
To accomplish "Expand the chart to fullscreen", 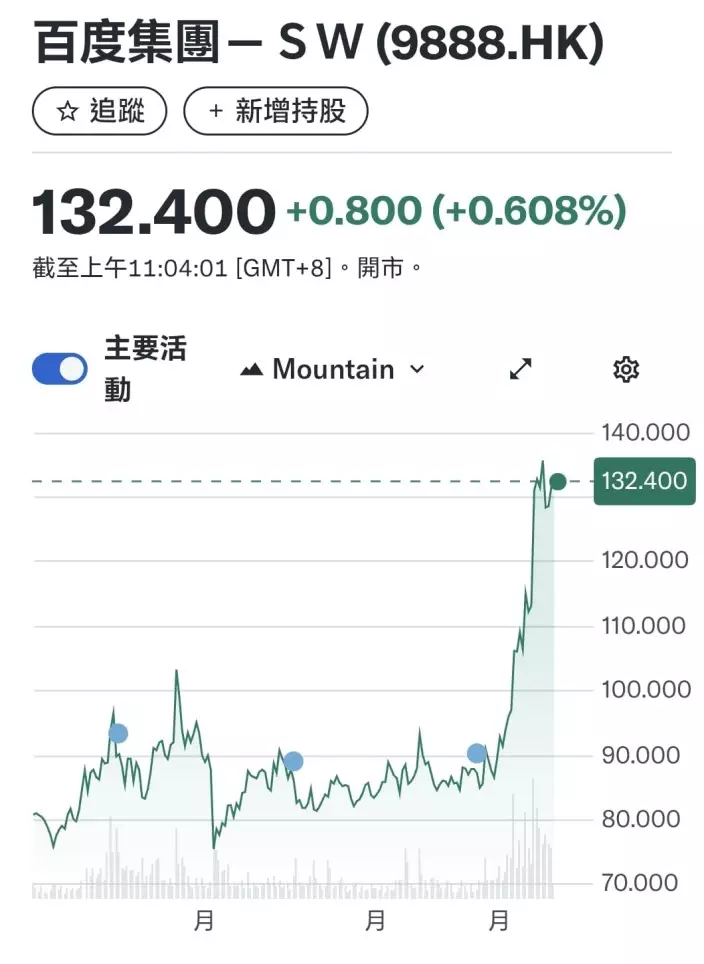I will tap(520, 369).
